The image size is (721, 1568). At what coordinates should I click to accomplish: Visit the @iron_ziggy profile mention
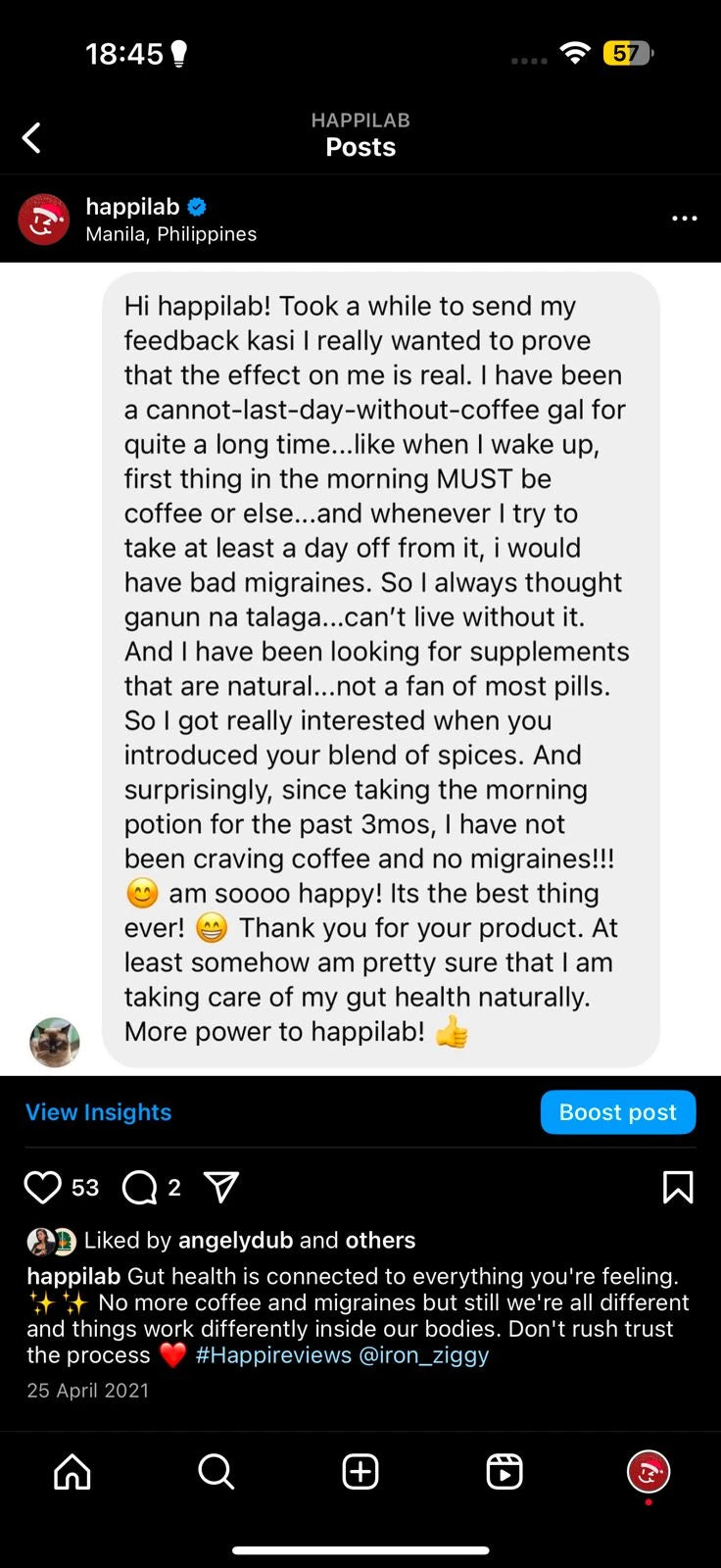click(424, 1355)
